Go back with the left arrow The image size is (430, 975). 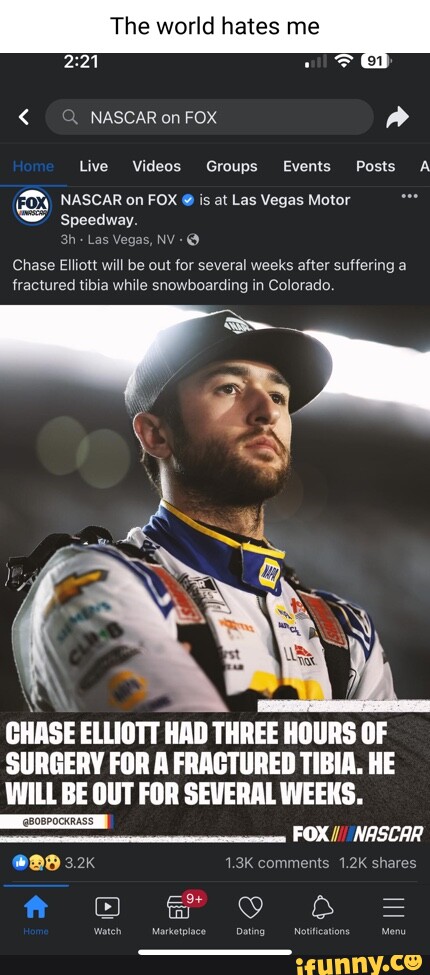[x=24, y=117]
